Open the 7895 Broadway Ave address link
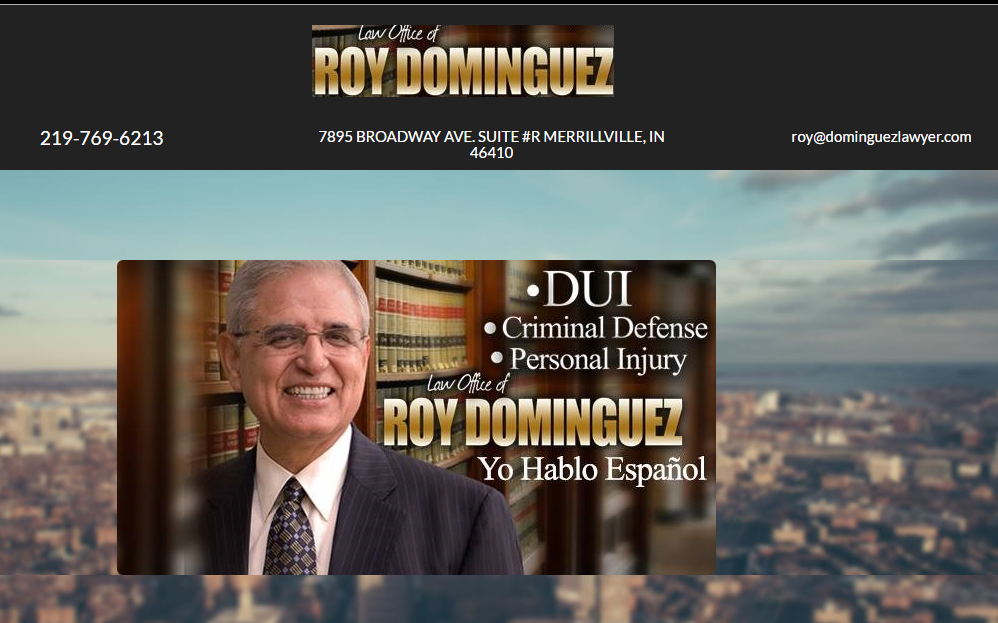Image resolution: width=998 pixels, height=623 pixels. point(491,144)
